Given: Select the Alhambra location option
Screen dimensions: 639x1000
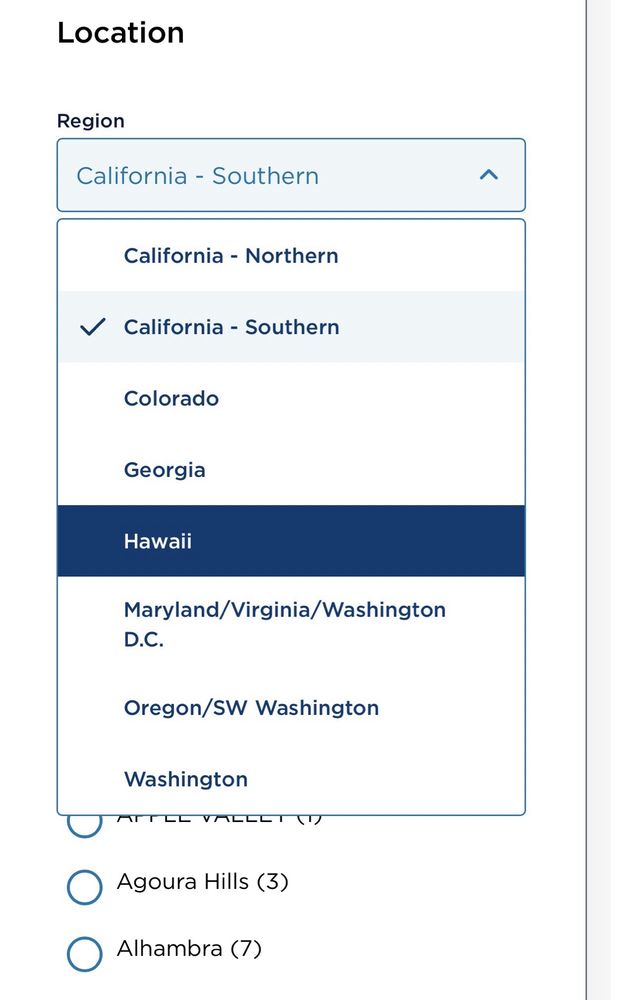Looking at the screenshot, I should coord(85,953).
